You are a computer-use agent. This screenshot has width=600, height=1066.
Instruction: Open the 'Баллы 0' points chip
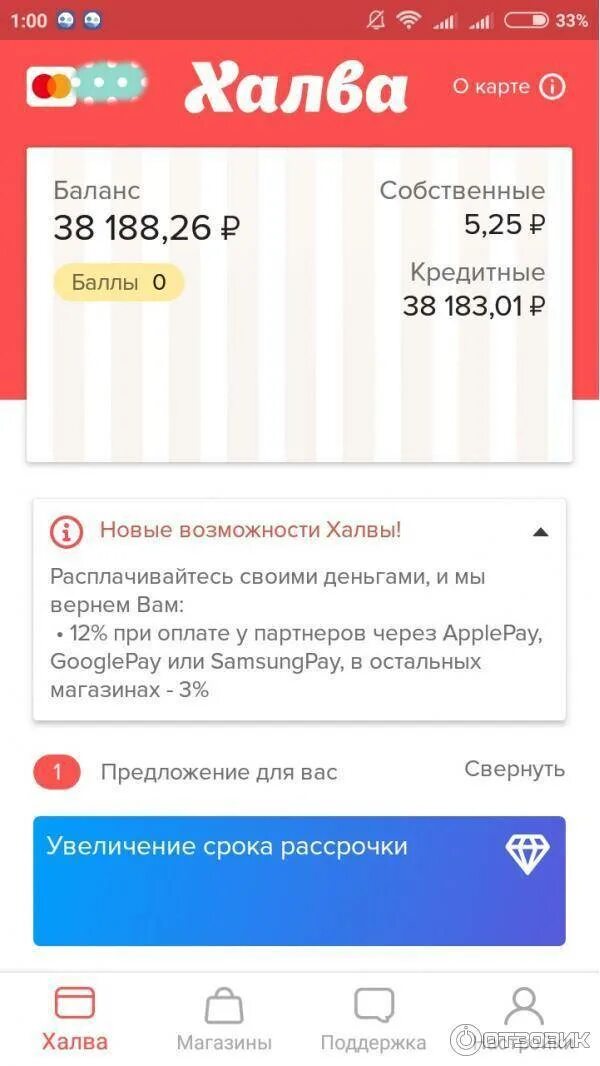pos(118,283)
